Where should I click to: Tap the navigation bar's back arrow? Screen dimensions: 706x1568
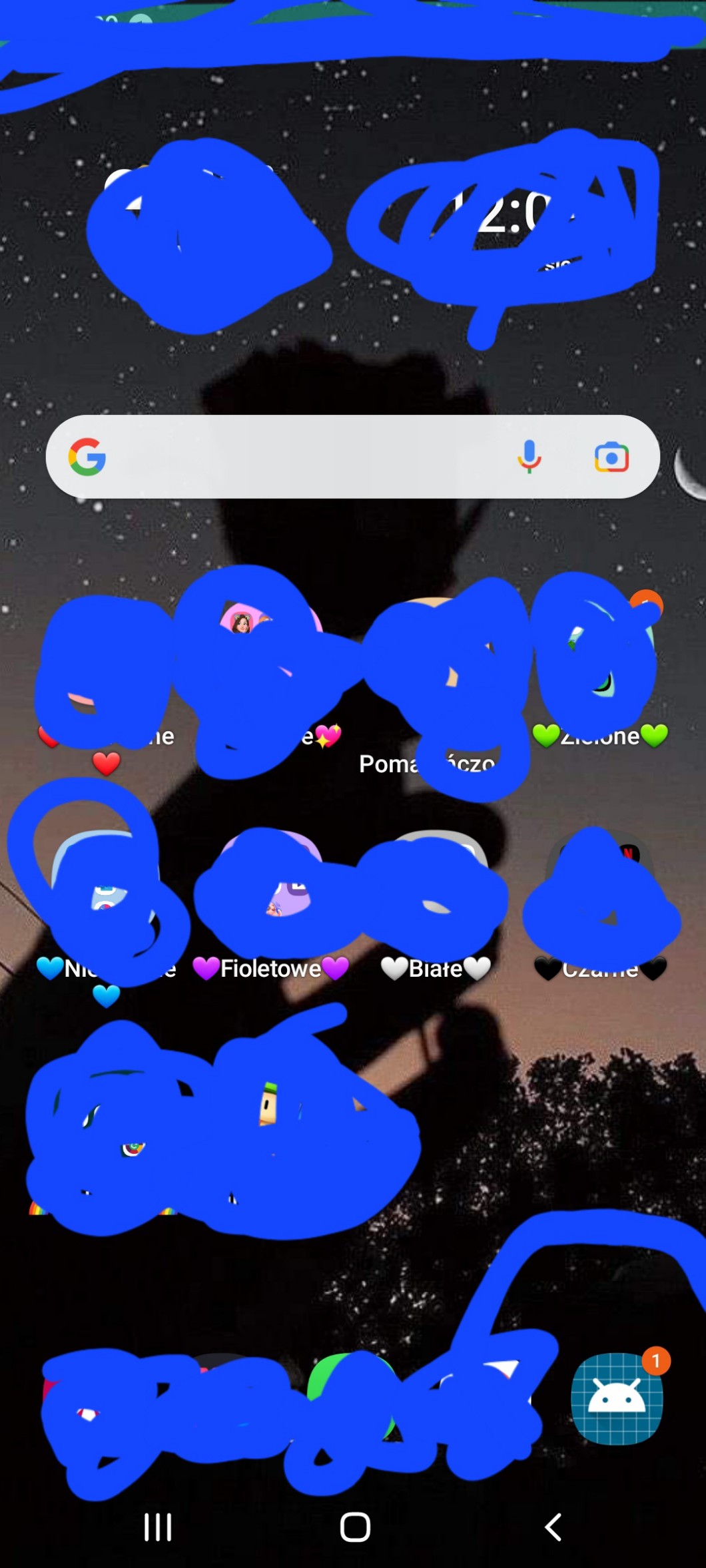(553, 1527)
